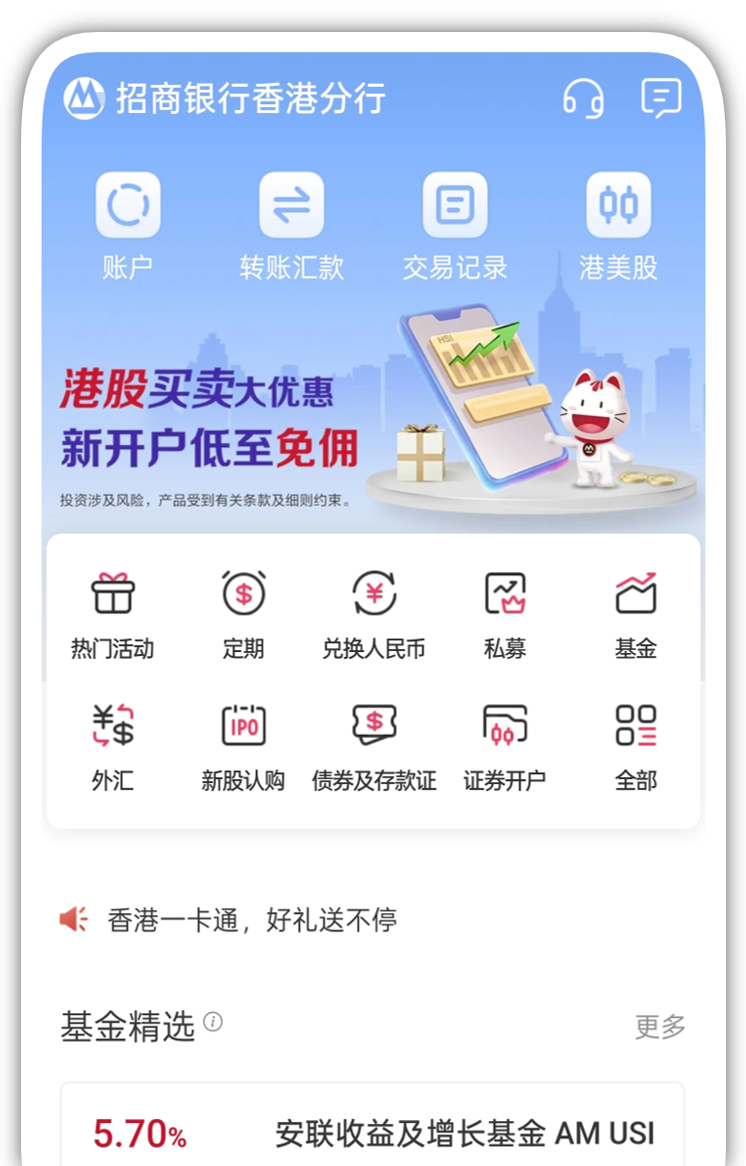Contact customer service via headset icon
746x1166 pixels.
coord(583,99)
